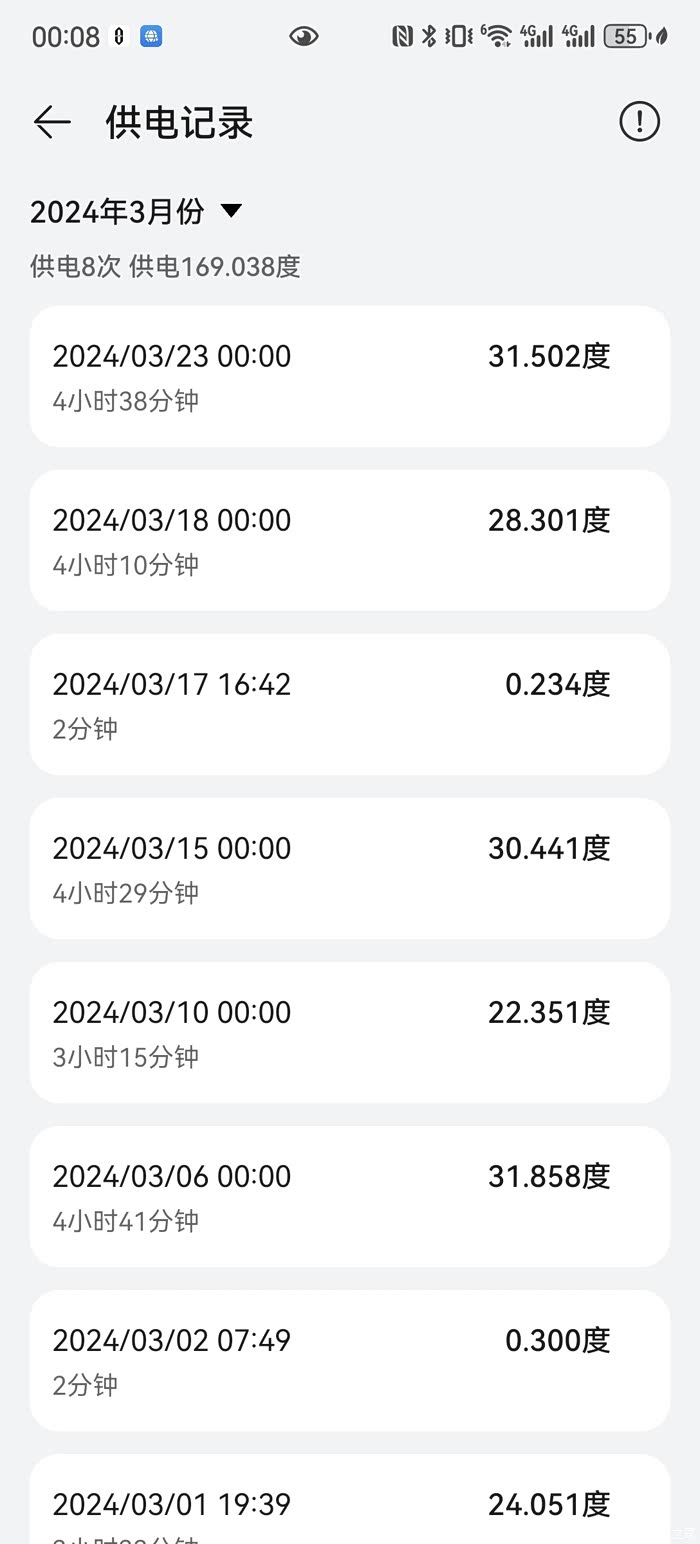Go back from 供电记录 page
Image resolution: width=700 pixels, height=1544 pixels.
(52, 123)
